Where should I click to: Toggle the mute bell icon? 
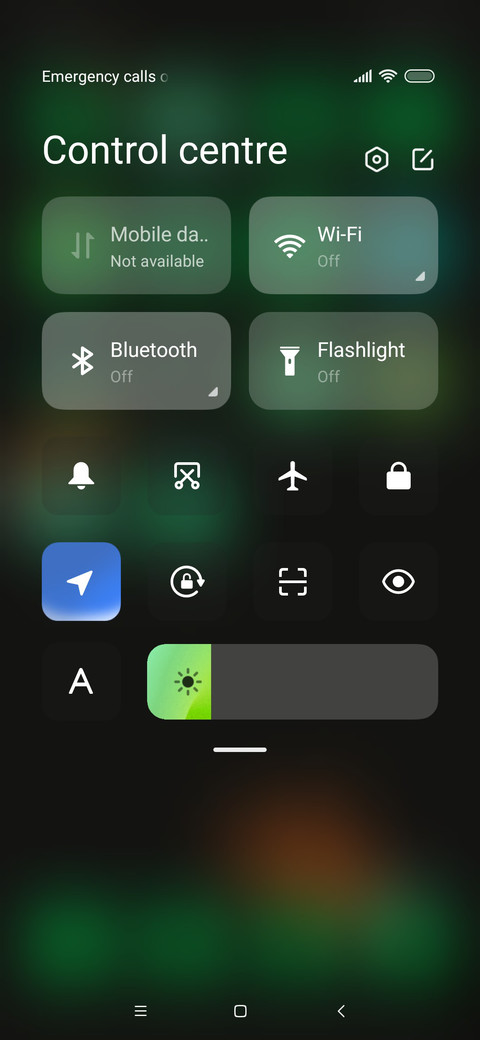coord(81,476)
